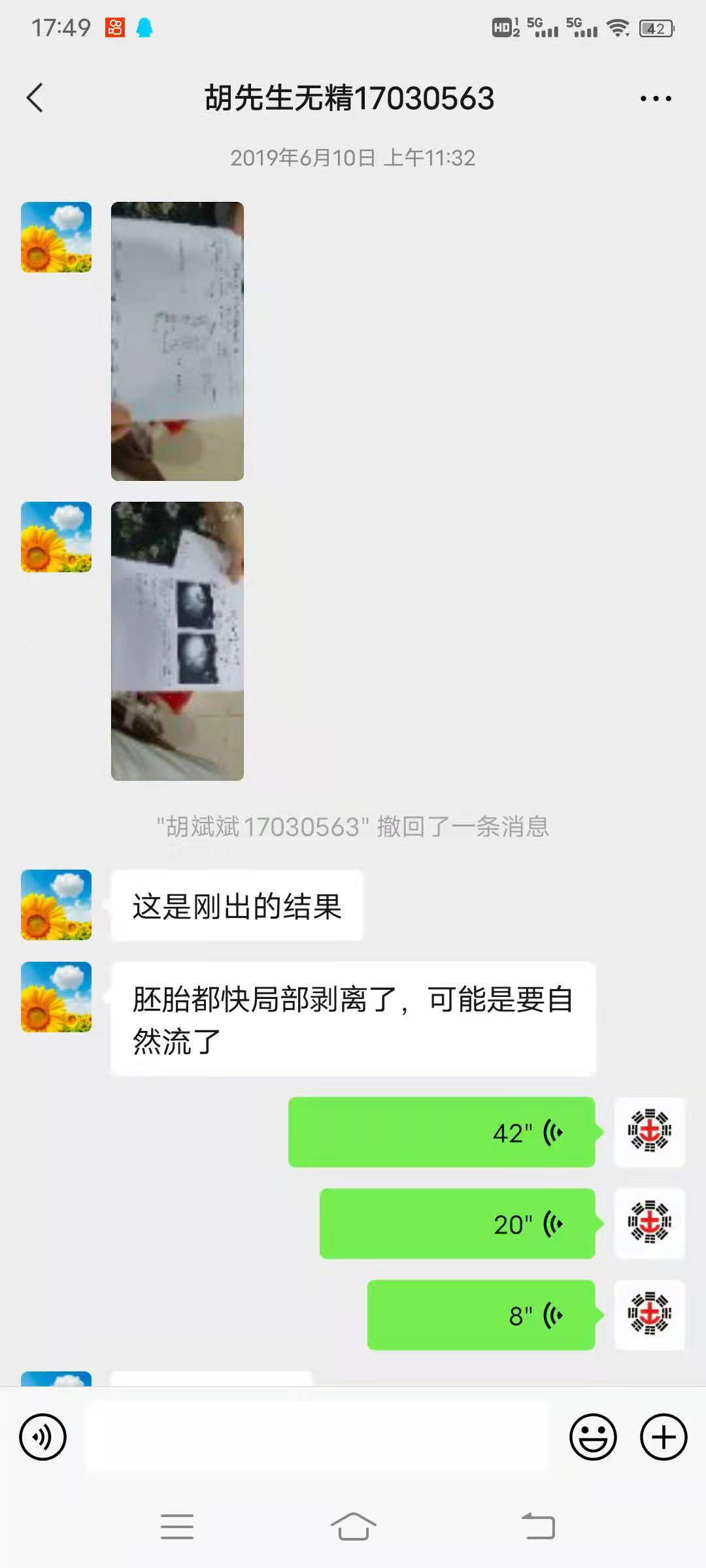Viewport: 706px width, 1568px height.
Task: Play the 20-second voice message
Action: click(x=458, y=1224)
